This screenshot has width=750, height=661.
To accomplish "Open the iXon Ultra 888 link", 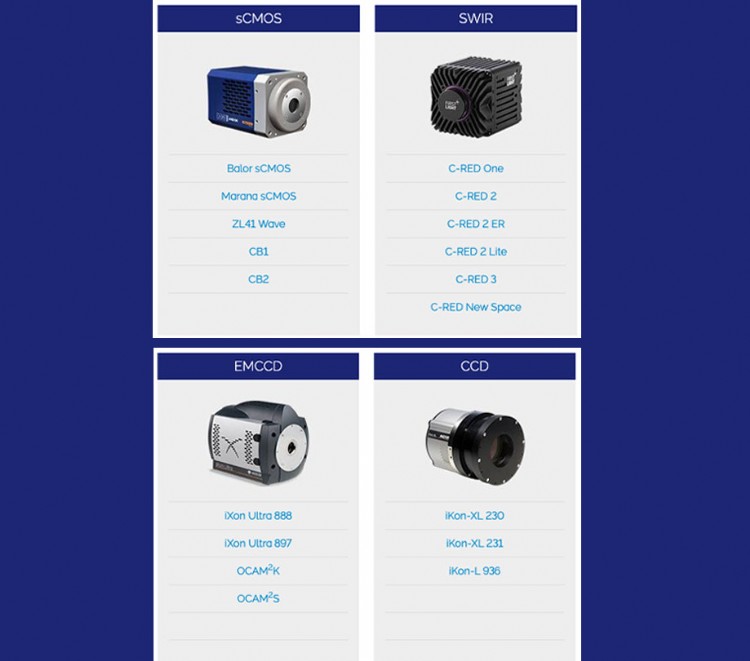I will (258, 516).
